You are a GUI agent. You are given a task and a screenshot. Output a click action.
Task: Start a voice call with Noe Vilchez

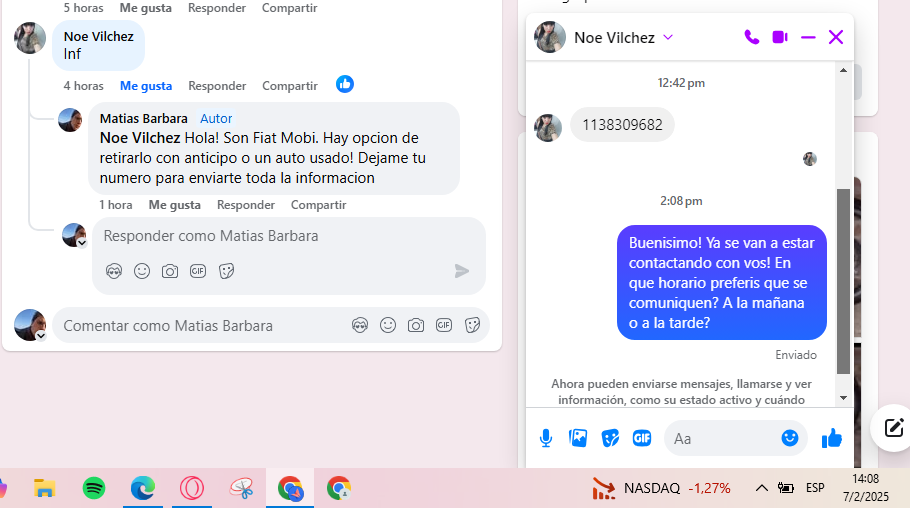[x=752, y=38]
